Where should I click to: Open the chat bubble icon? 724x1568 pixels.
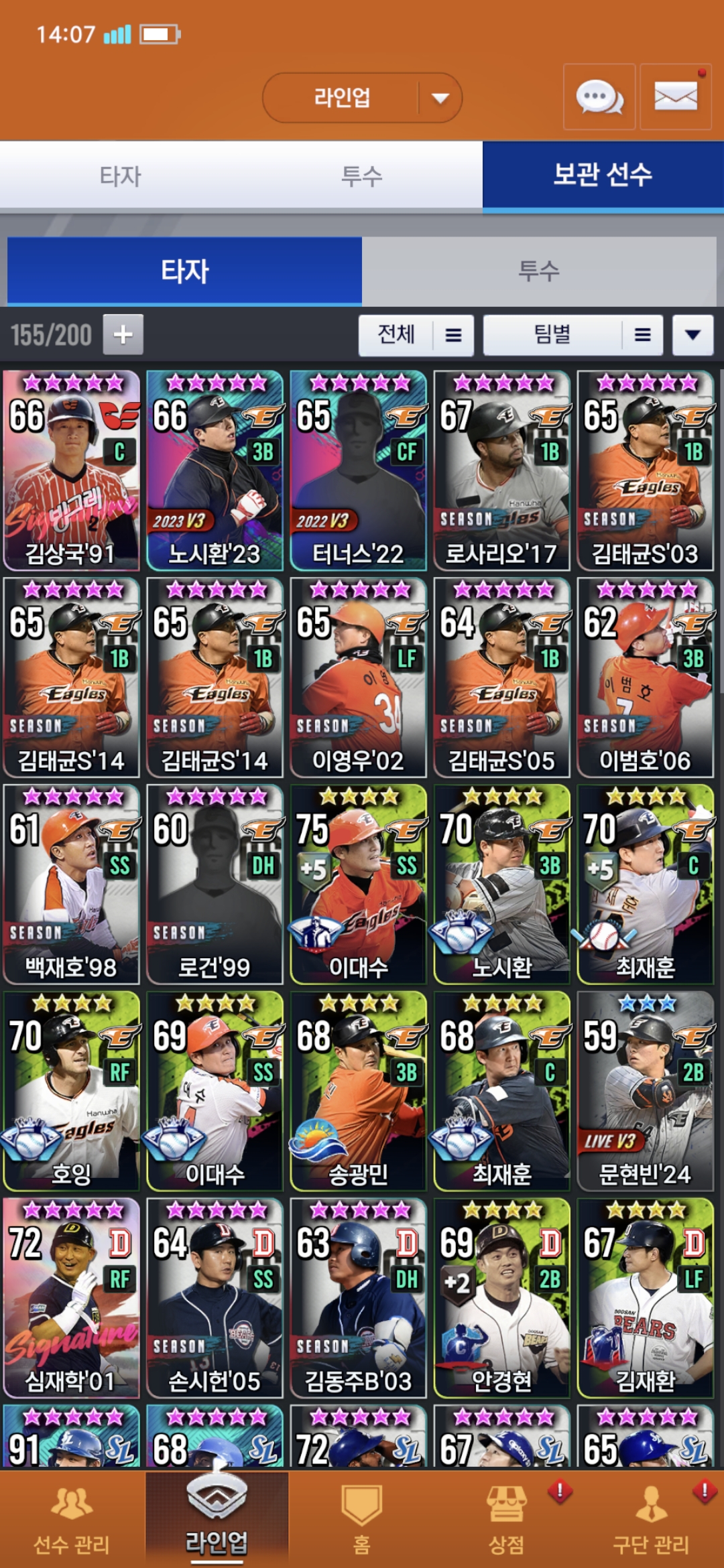(599, 97)
